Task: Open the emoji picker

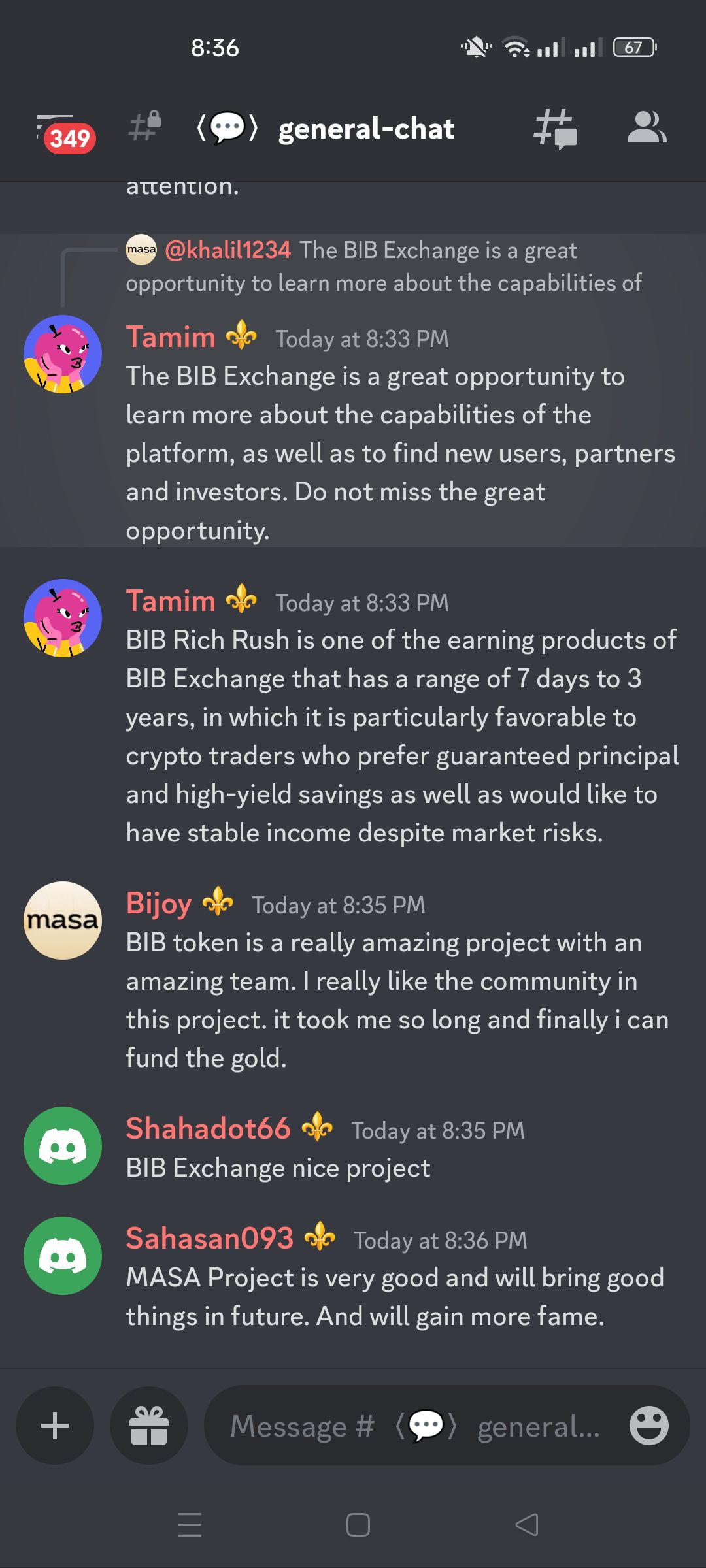Action: click(x=648, y=1425)
